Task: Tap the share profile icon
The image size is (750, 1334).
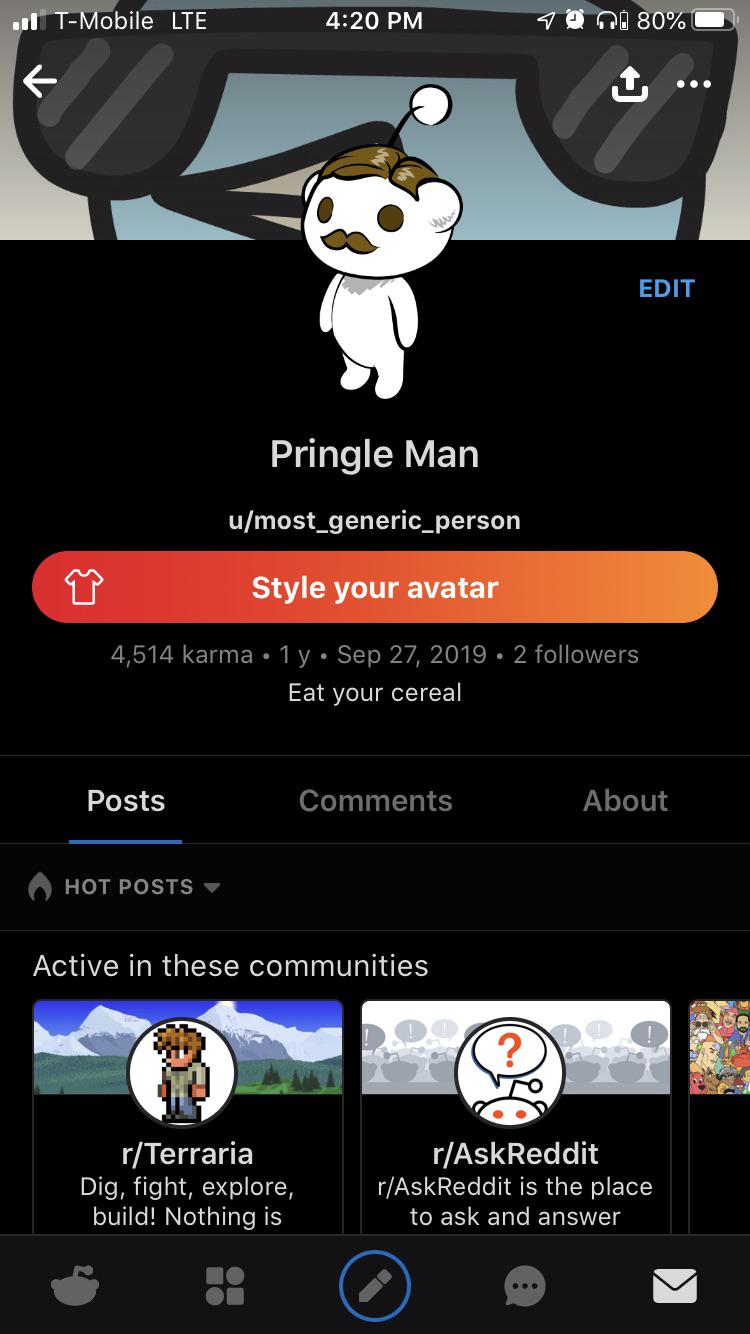Action: tap(630, 84)
